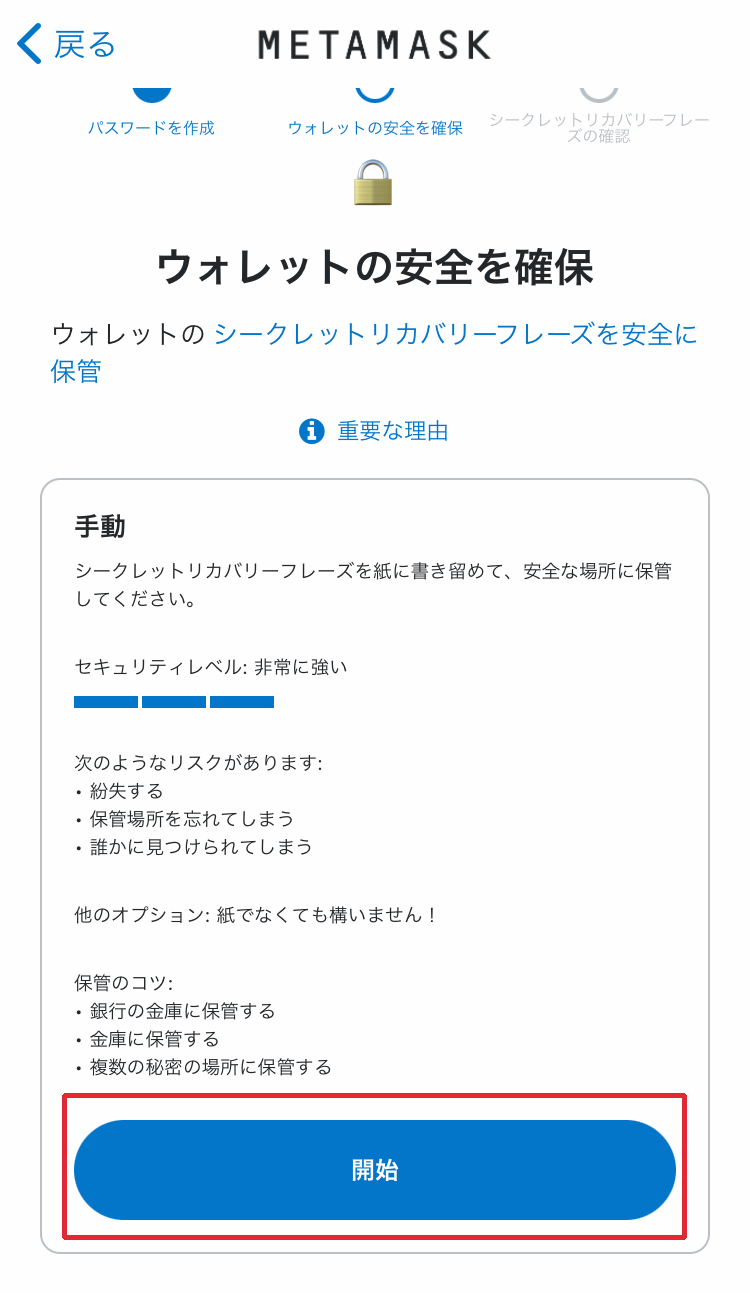Screen dimensions: 750x1293
Task: Open the シークレットリカバリーフレーズを安全に保管 link
Action: pyautogui.click(x=455, y=334)
